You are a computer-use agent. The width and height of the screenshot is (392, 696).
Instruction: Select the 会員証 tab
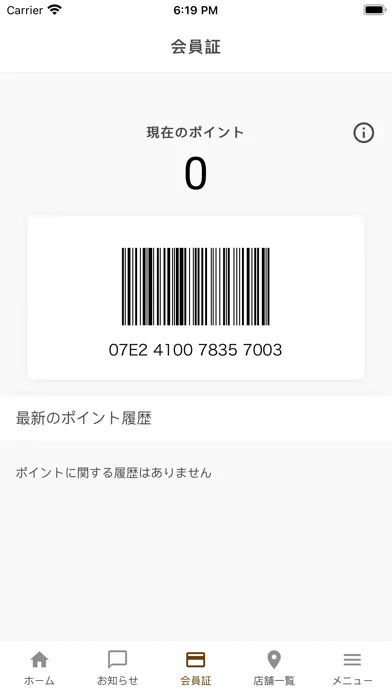click(196, 668)
